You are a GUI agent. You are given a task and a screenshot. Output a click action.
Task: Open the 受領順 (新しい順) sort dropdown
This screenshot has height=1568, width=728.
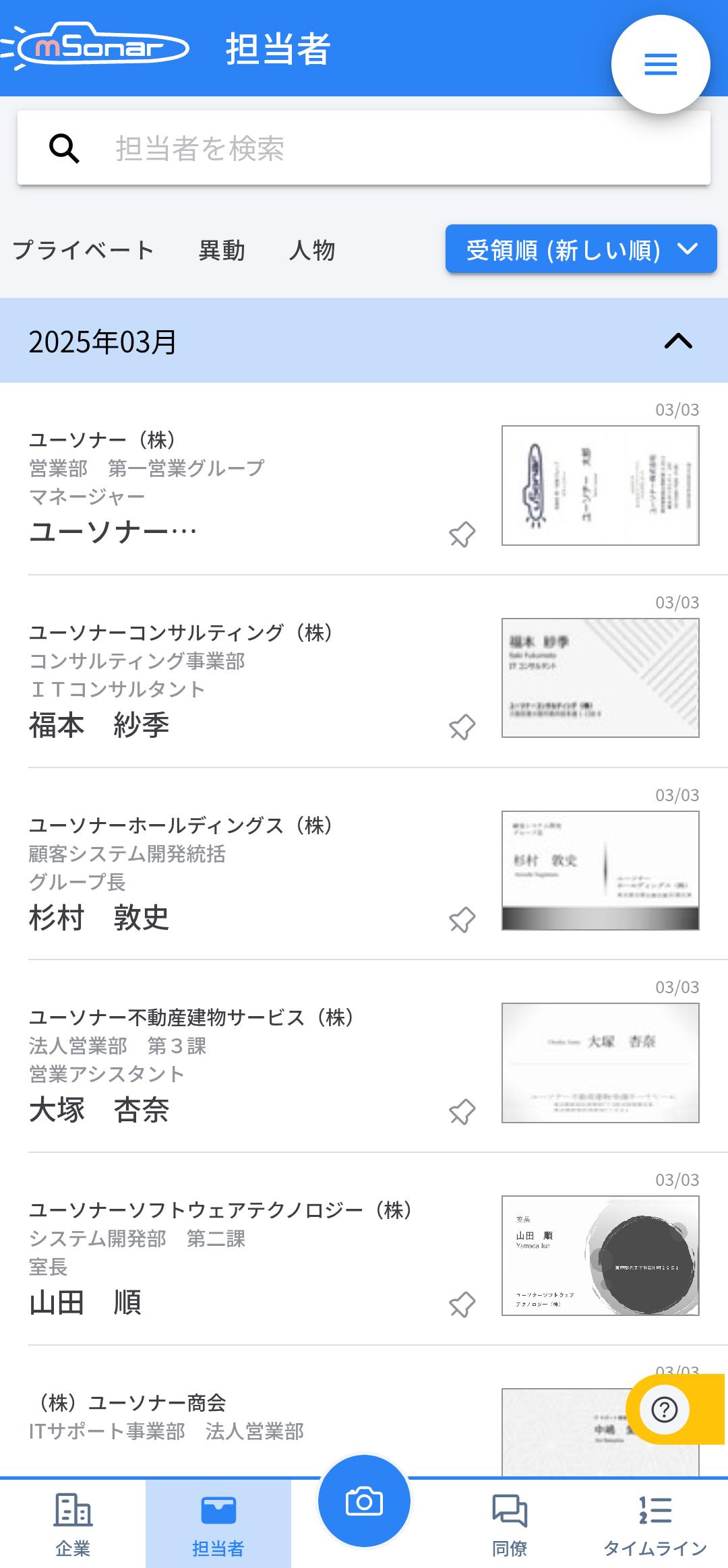click(x=580, y=249)
